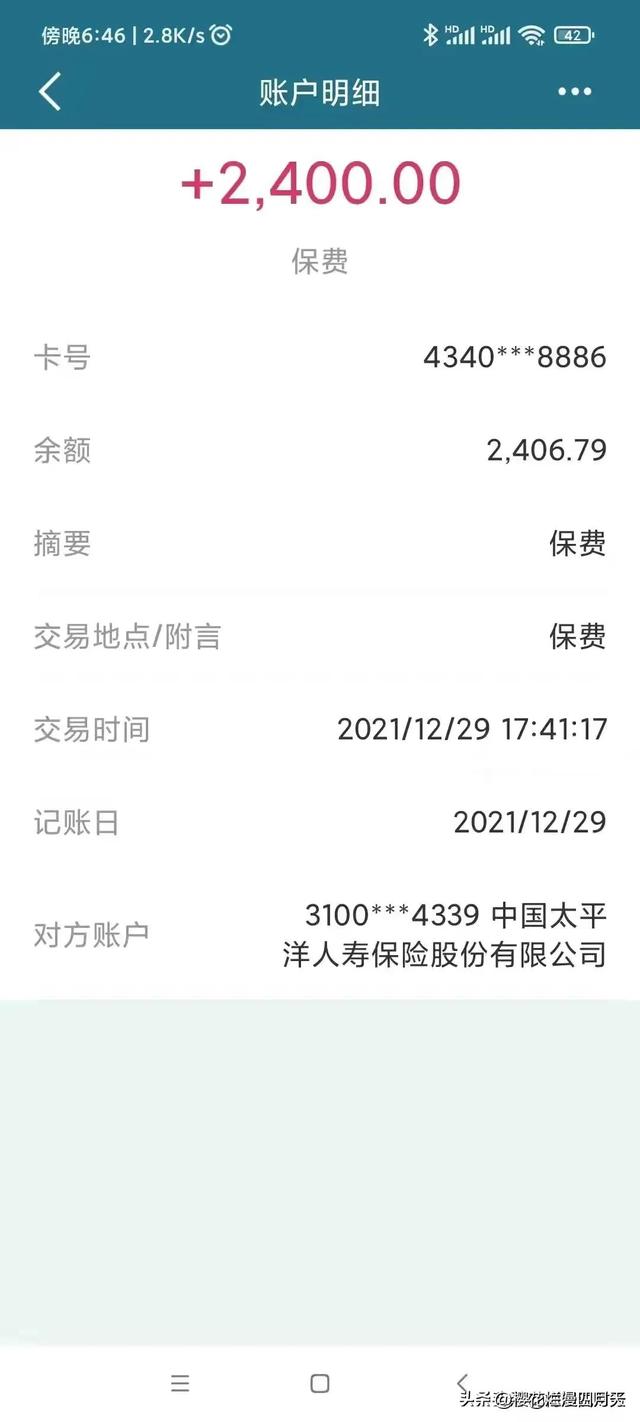640x1422 pixels.
Task: Tap the system home button
Action: (x=320, y=1383)
